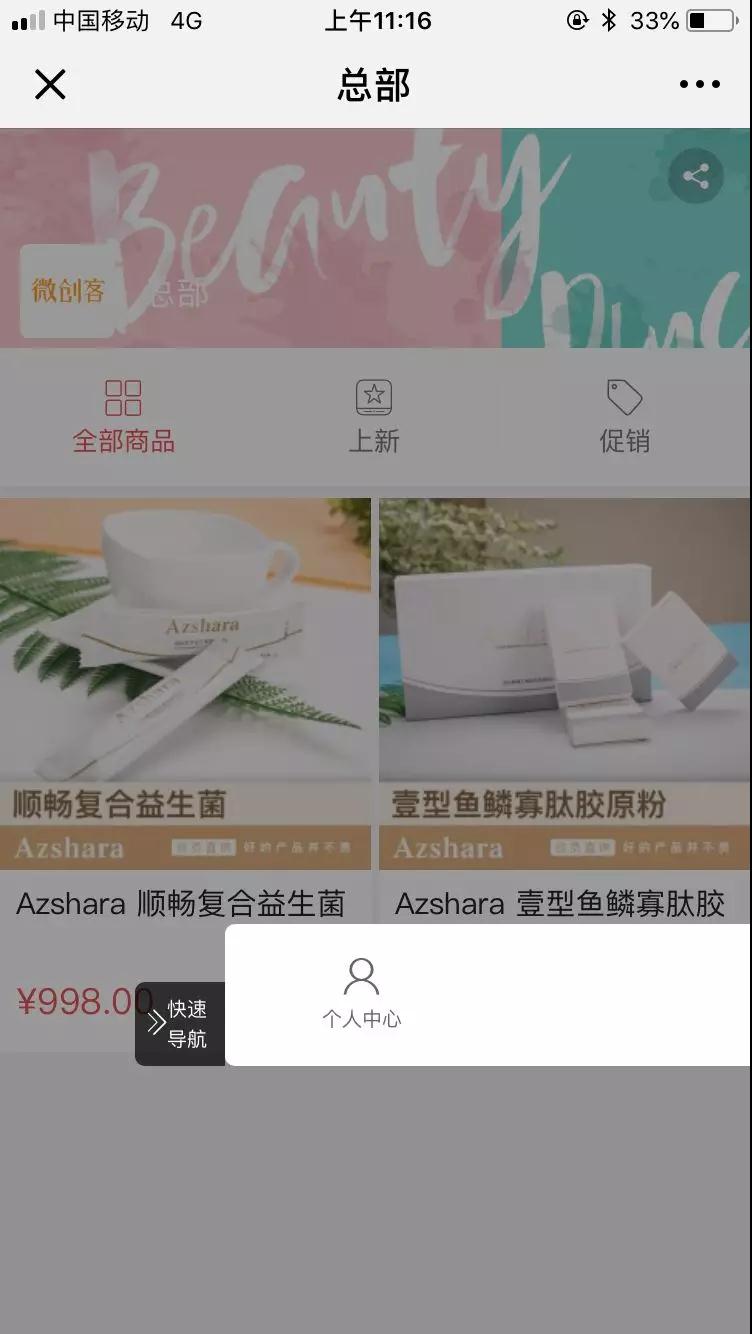Tap the 微创客 shop logo
The width and height of the screenshot is (752, 1334).
(x=68, y=291)
